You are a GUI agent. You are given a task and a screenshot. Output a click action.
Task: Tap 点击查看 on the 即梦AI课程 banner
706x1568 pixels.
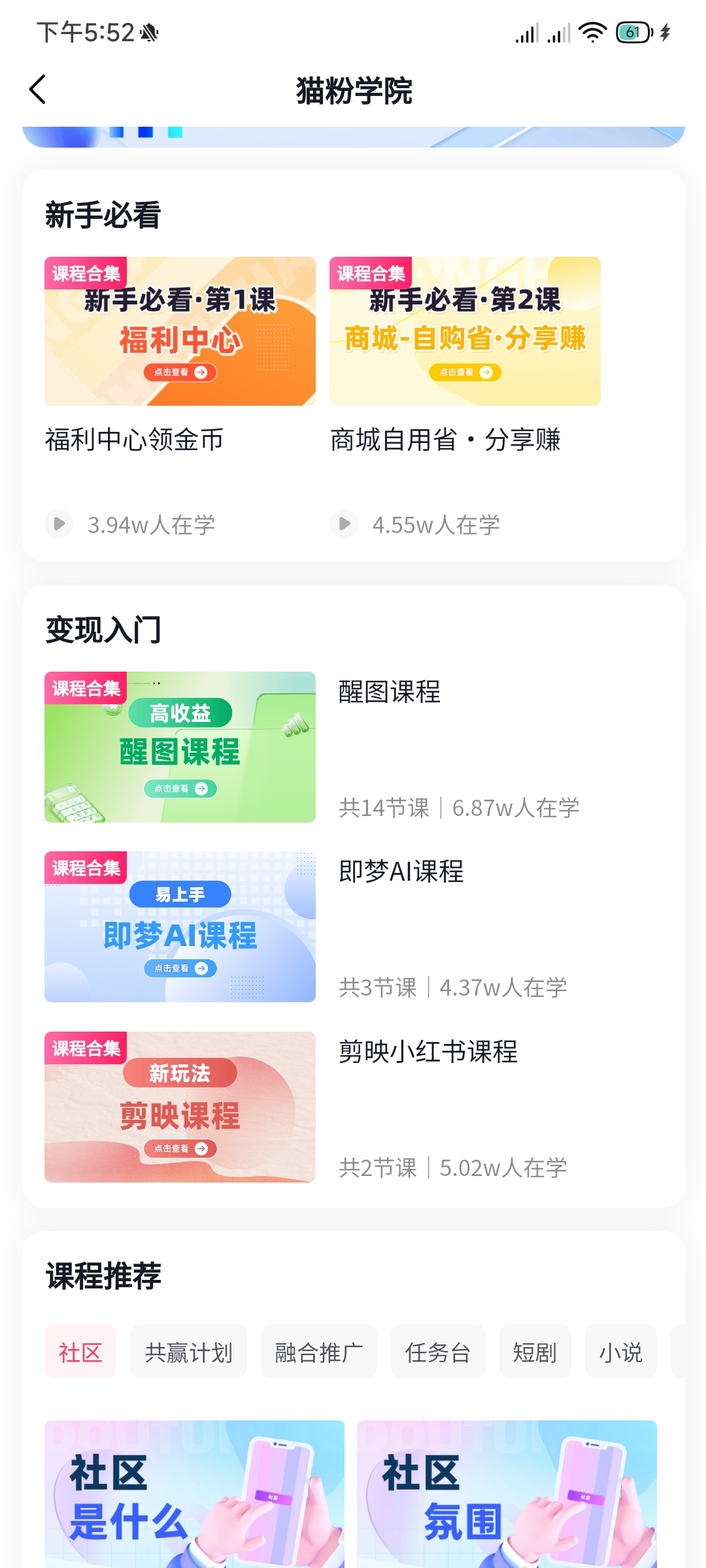coord(180,968)
